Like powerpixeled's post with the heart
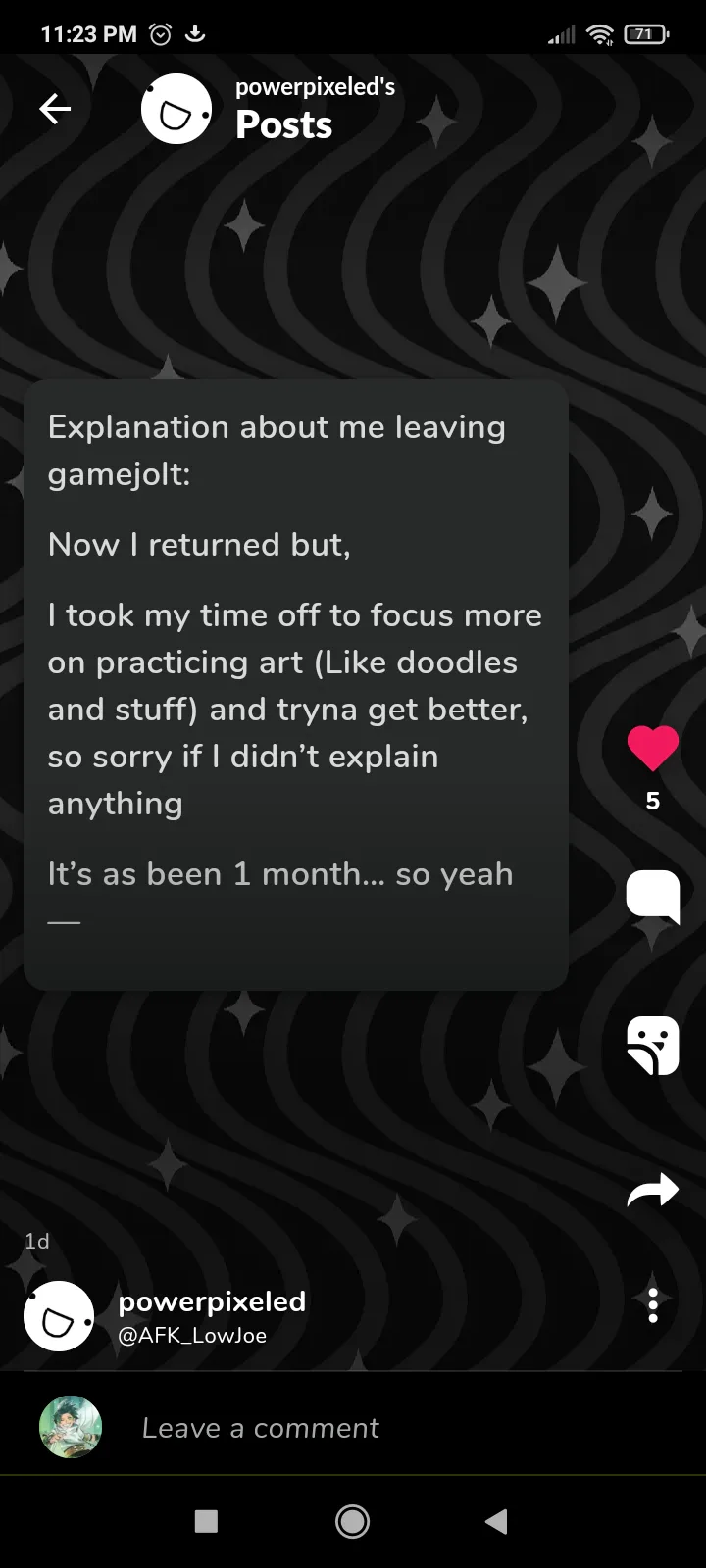The height and width of the screenshot is (1568, 706). click(x=652, y=749)
